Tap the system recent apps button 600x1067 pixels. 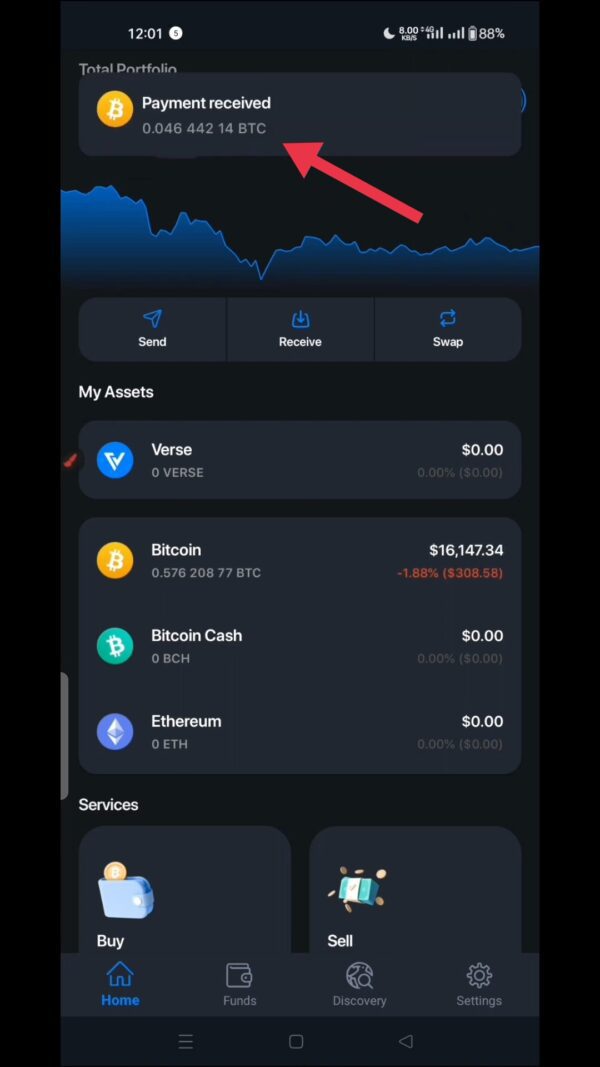[186, 1041]
